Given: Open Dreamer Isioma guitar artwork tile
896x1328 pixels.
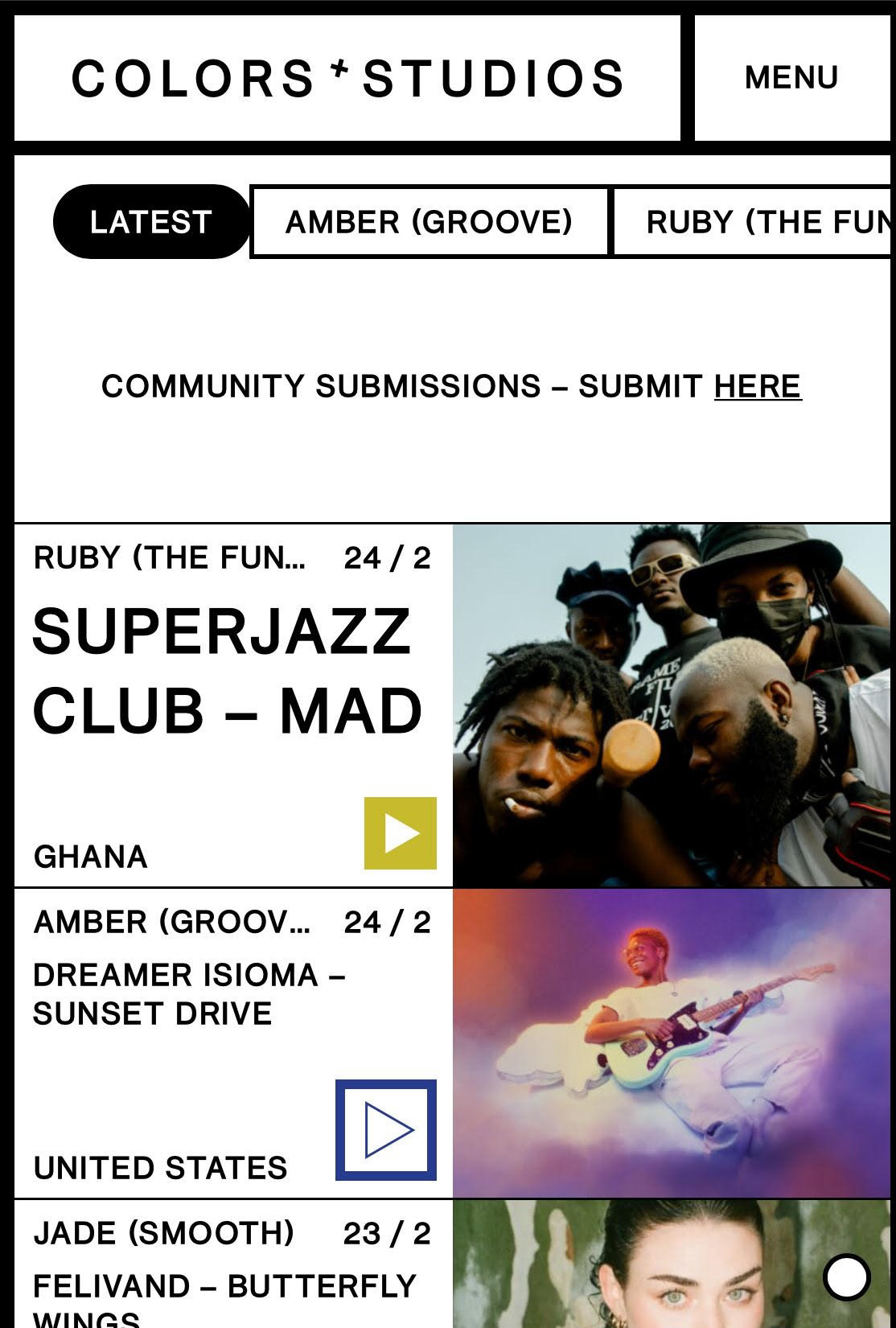Looking at the screenshot, I should point(672,1043).
